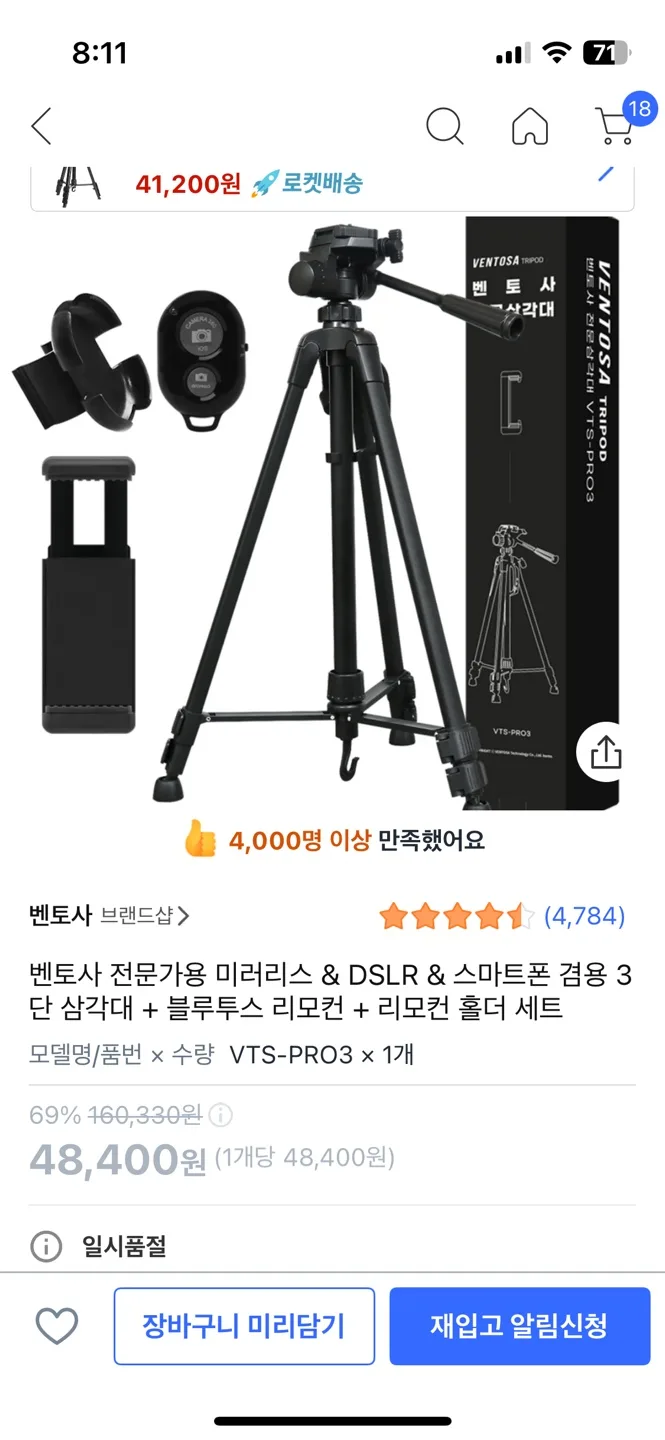Show info about the 160,330원 original price
This screenshot has height=1440, width=665.
[x=220, y=1115]
